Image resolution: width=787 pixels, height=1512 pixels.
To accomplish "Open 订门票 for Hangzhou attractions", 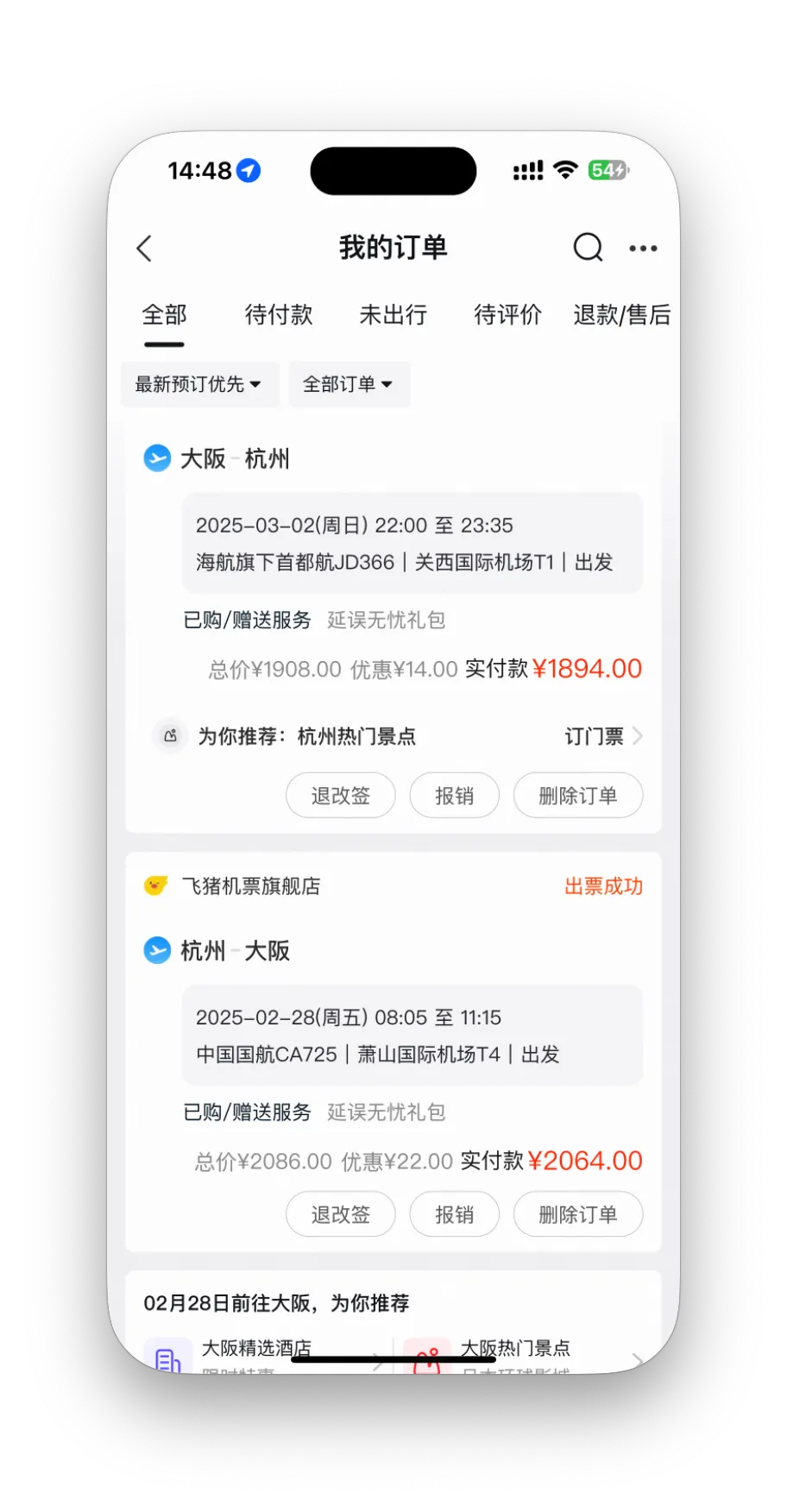I will pos(603,736).
